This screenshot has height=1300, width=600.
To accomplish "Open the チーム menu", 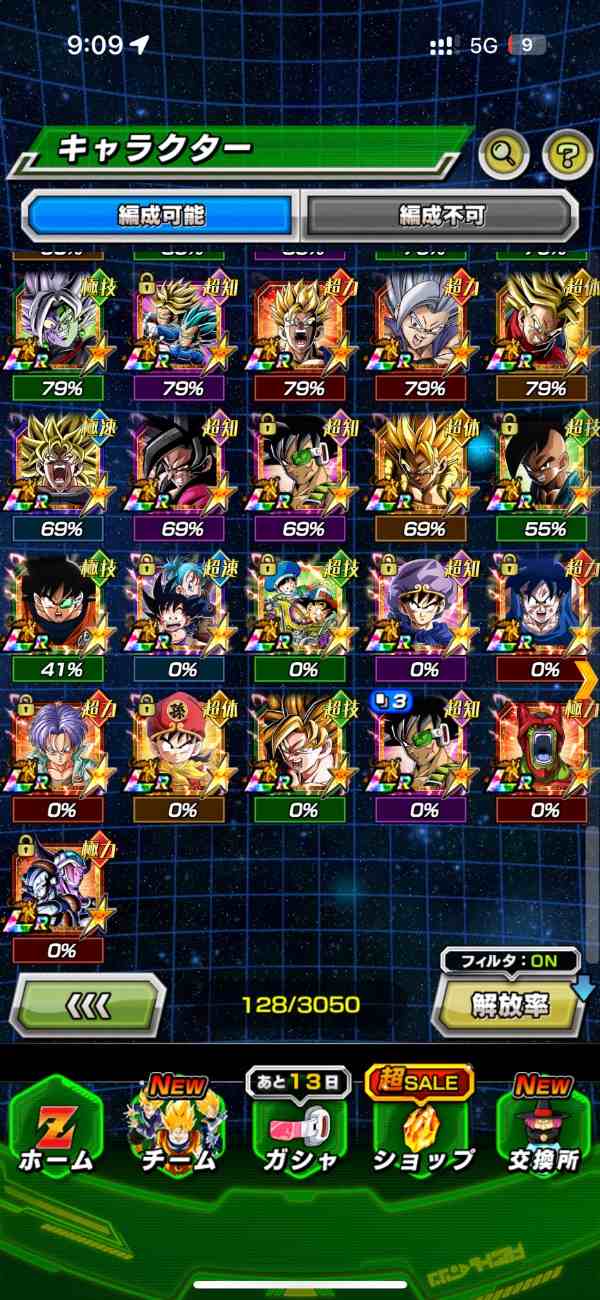I will (178, 1128).
